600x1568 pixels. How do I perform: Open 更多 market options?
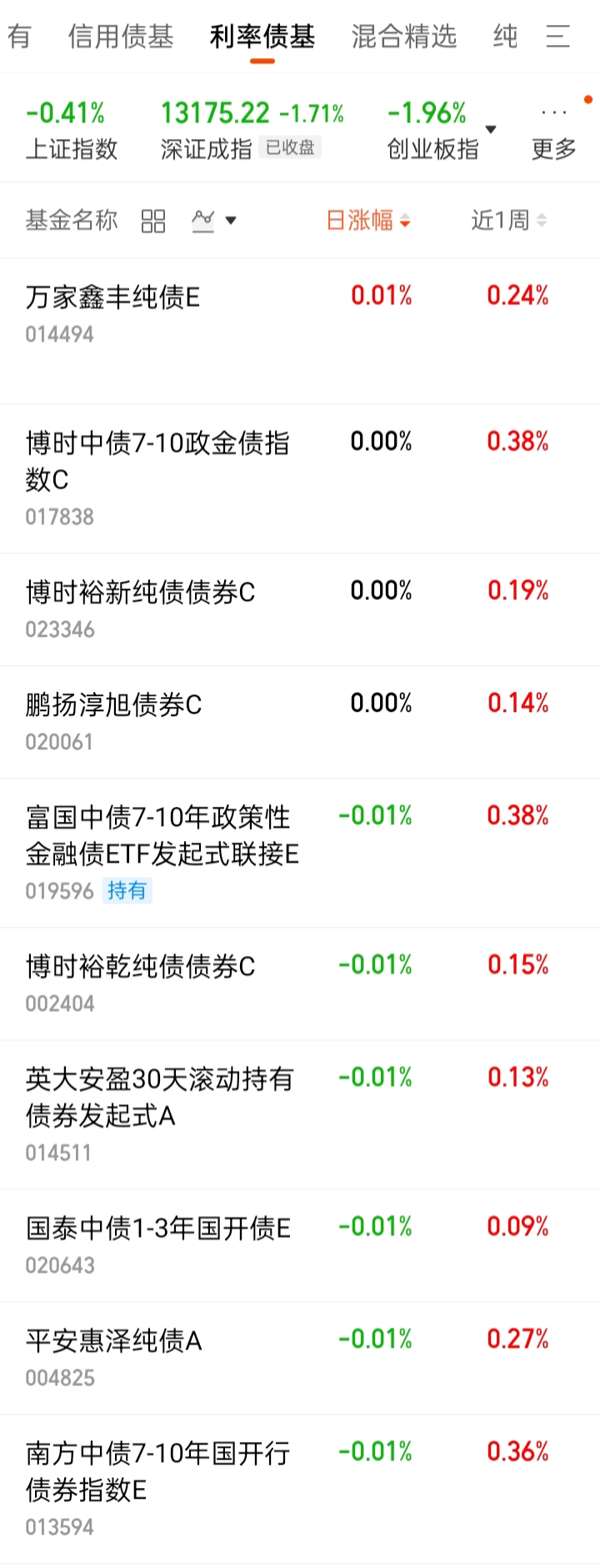pyautogui.click(x=554, y=133)
